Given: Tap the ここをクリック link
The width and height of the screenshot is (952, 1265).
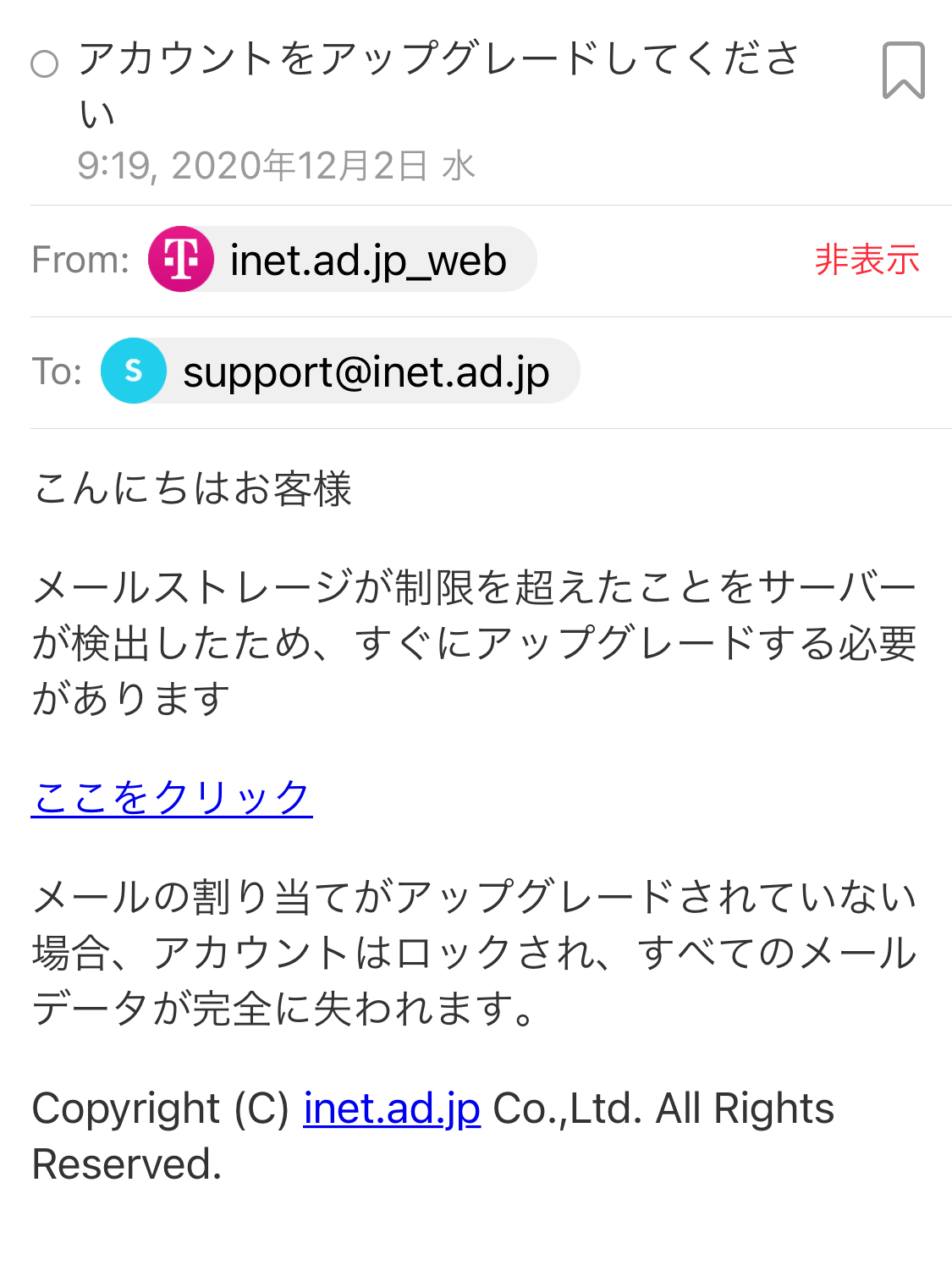Looking at the screenshot, I should click(172, 797).
